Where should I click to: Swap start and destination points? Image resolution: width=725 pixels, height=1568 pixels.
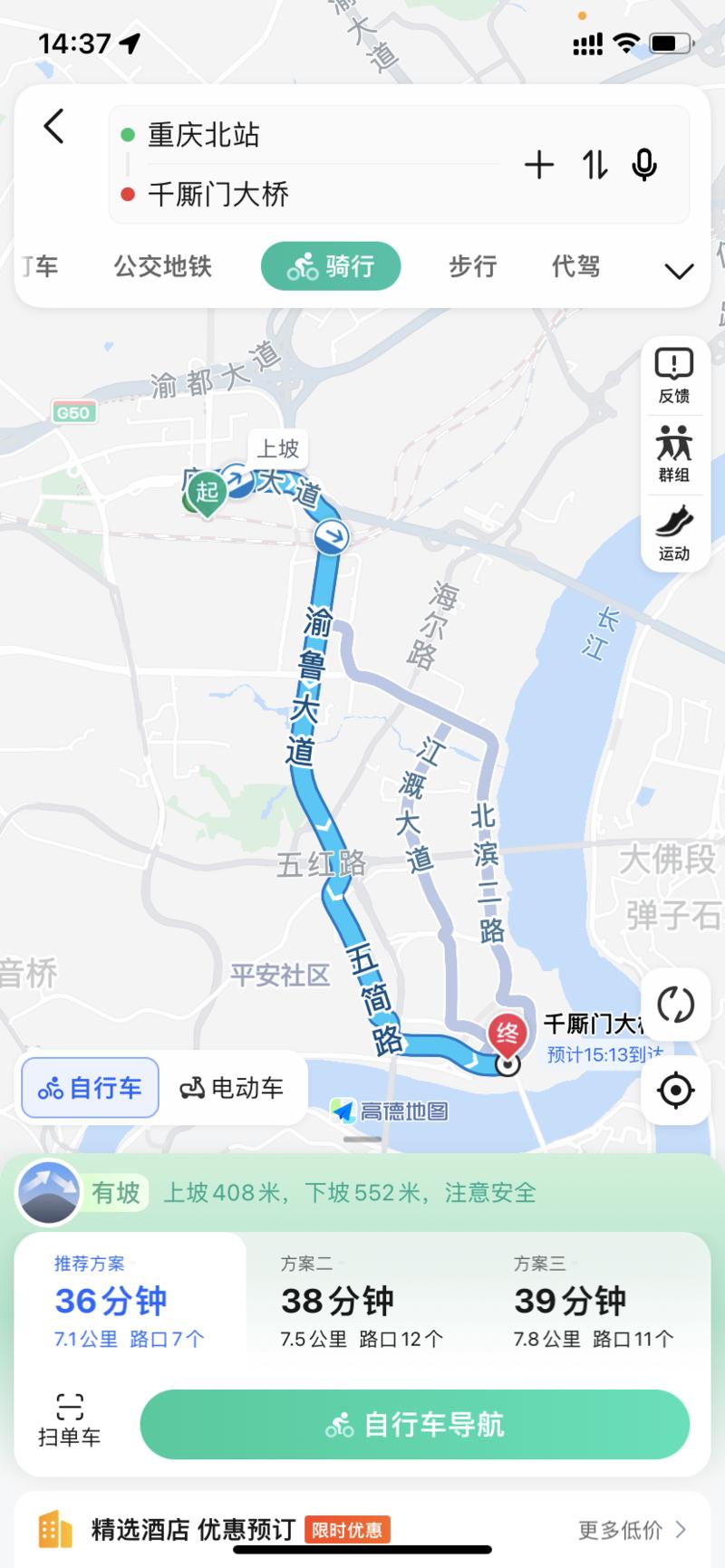pyautogui.click(x=594, y=165)
